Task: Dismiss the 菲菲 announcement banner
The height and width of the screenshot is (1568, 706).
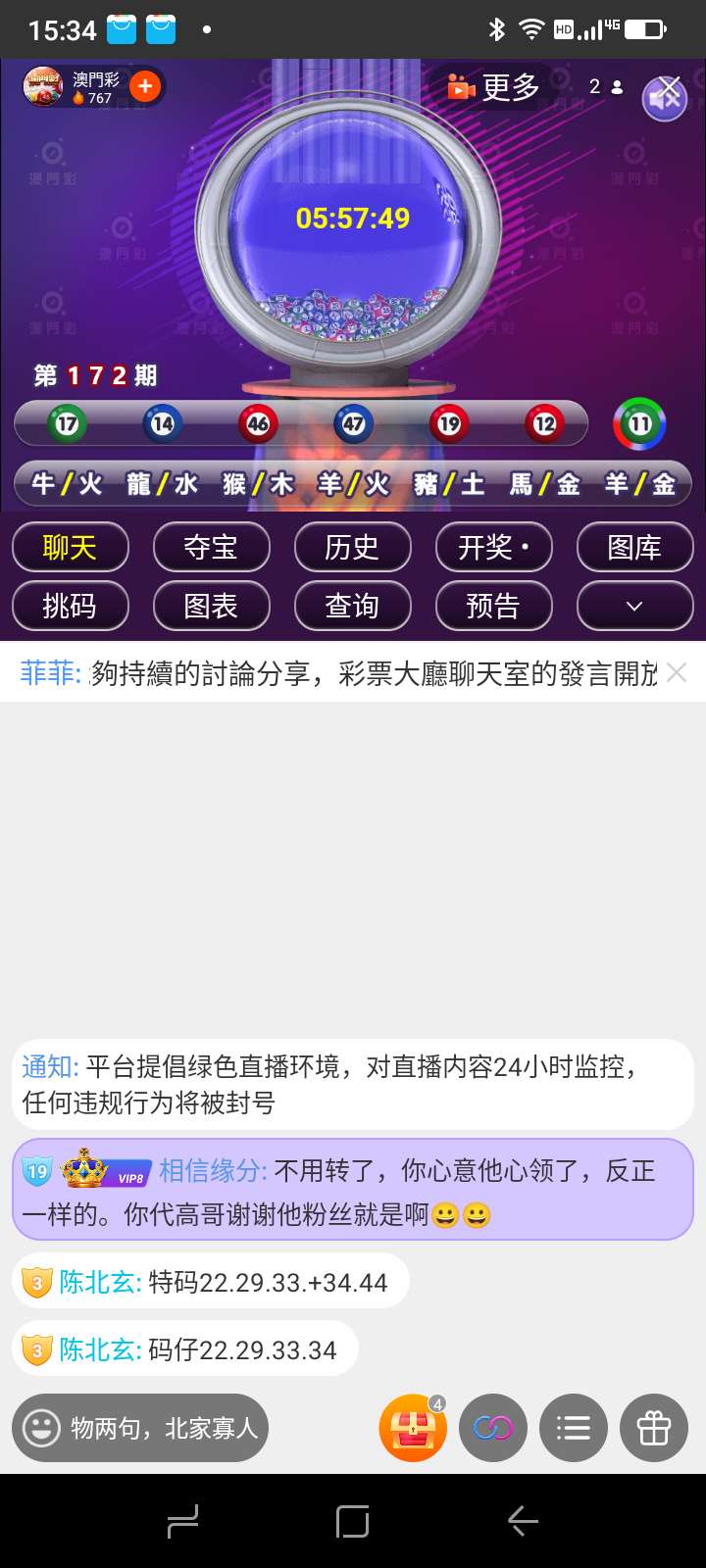Action: [x=677, y=672]
